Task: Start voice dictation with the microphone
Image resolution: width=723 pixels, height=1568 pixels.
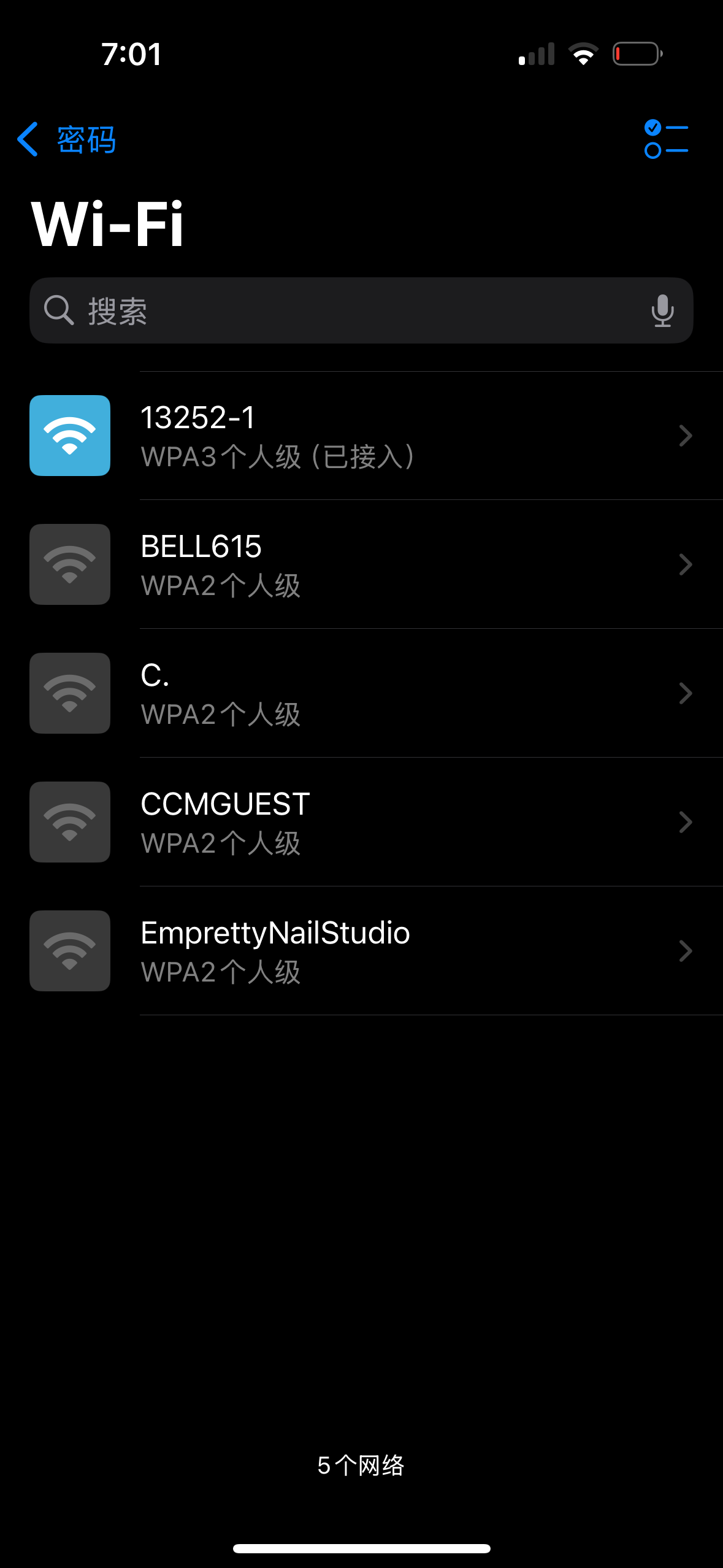Action: pos(662,310)
